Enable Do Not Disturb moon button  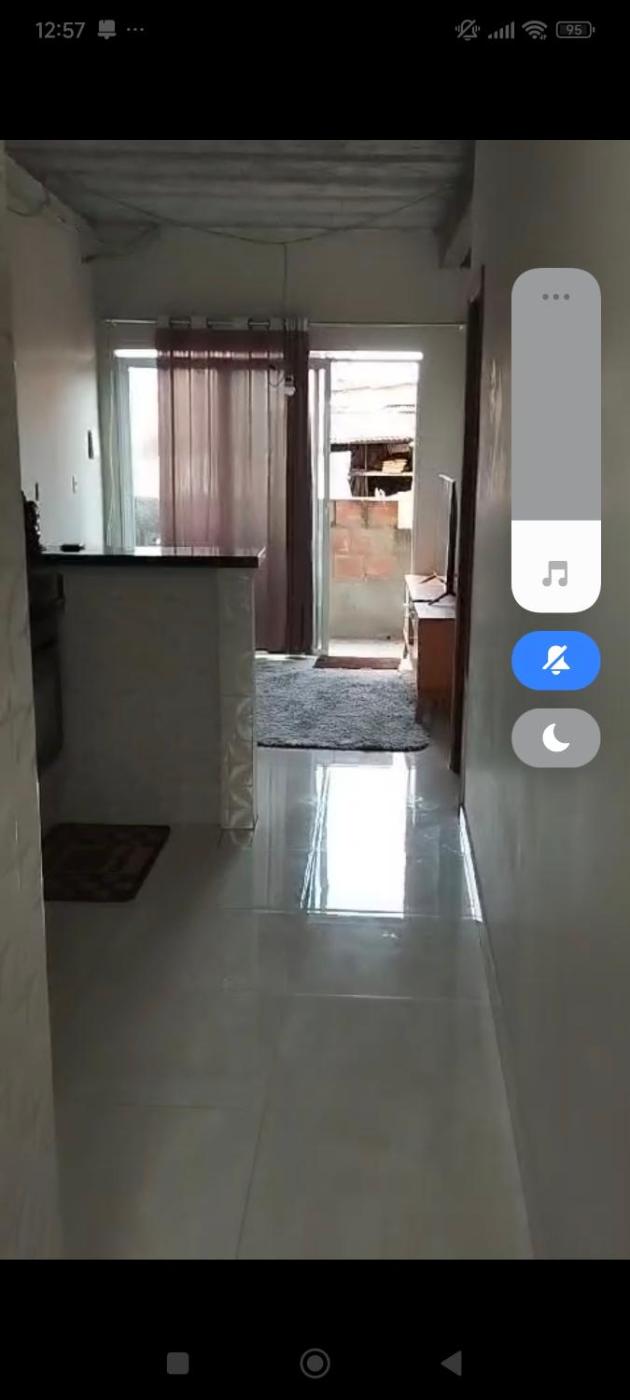(556, 738)
